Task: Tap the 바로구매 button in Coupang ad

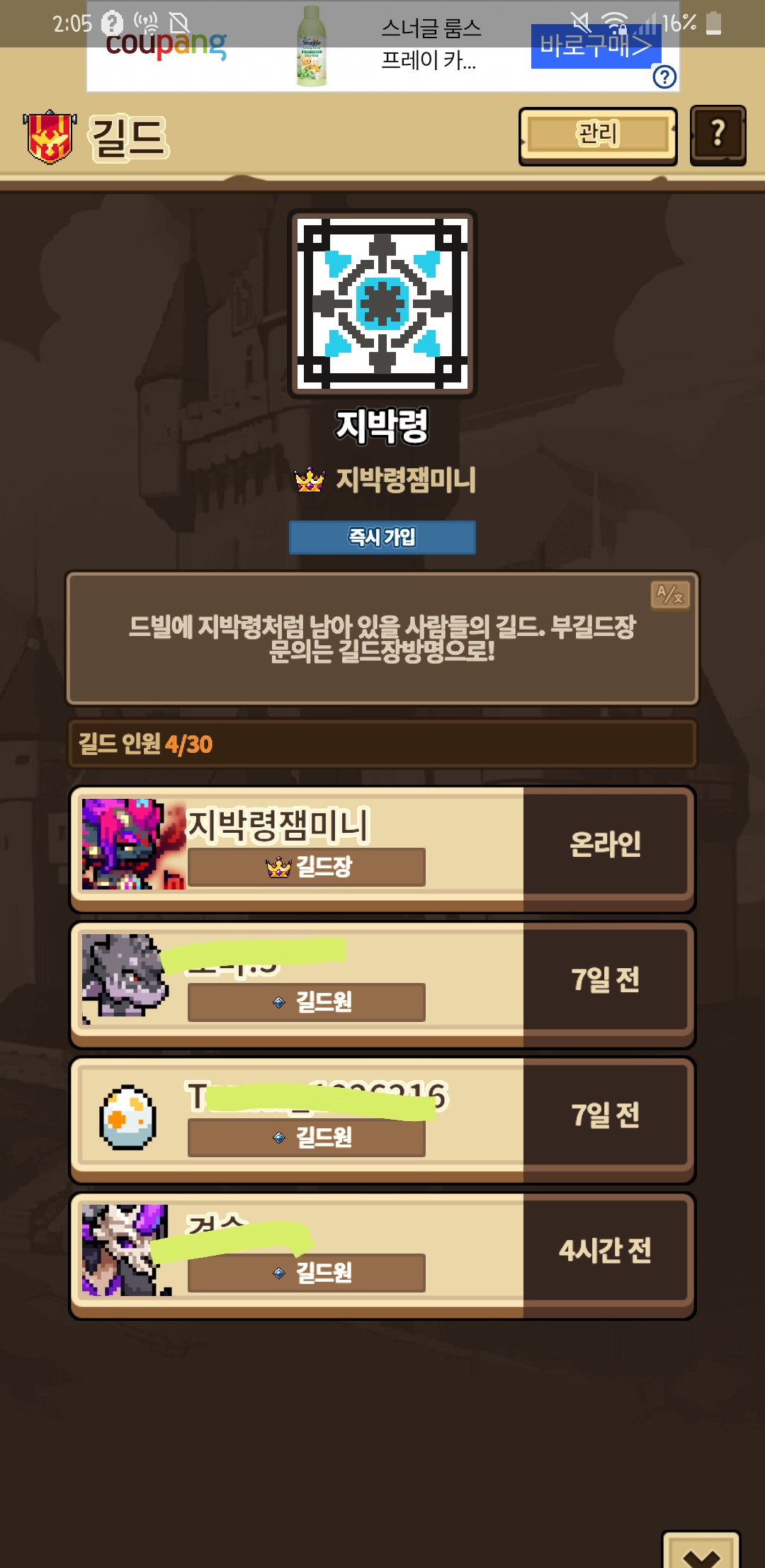Action: click(x=594, y=47)
